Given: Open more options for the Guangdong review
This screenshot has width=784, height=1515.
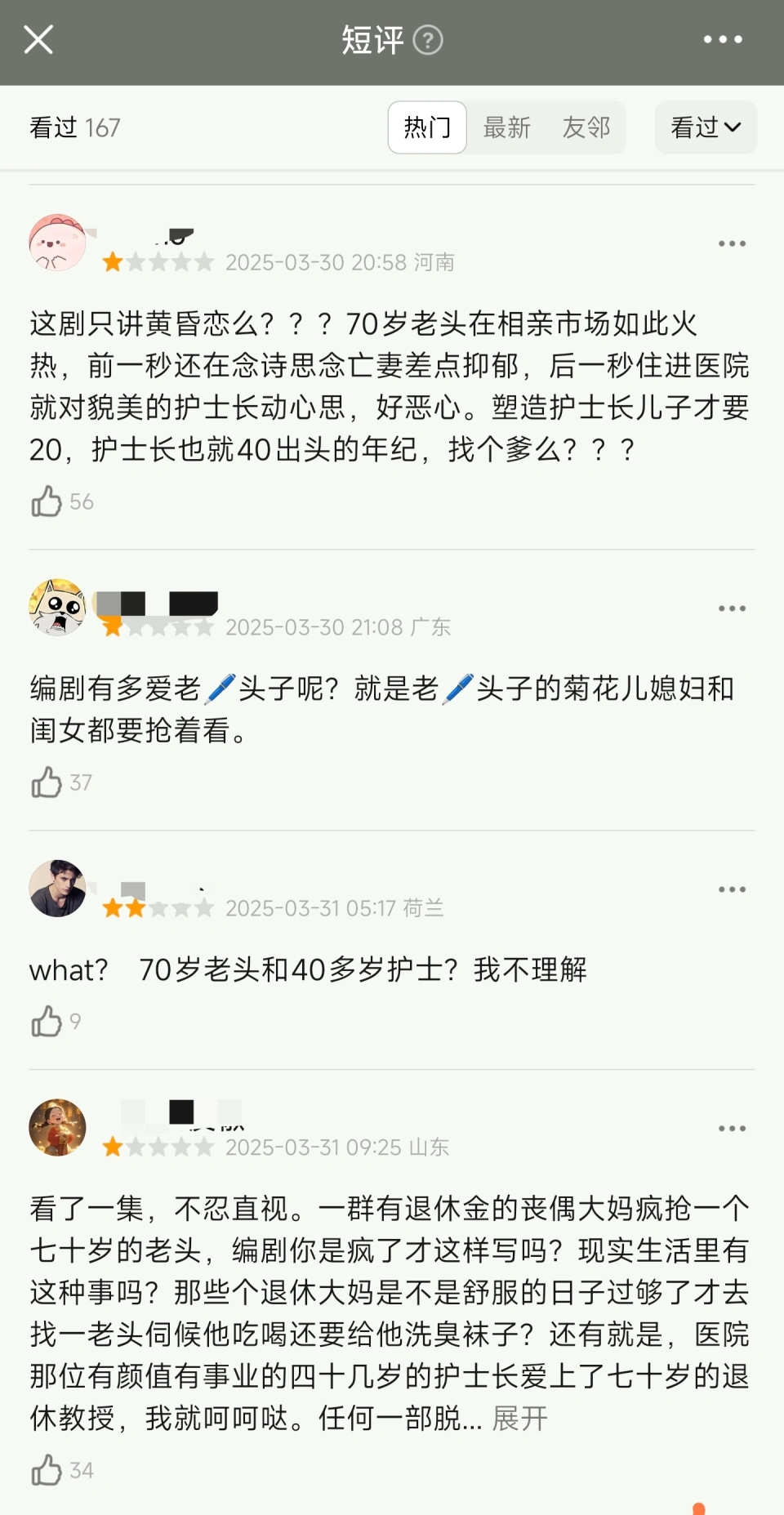Looking at the screenshot, I should [732, 608].
